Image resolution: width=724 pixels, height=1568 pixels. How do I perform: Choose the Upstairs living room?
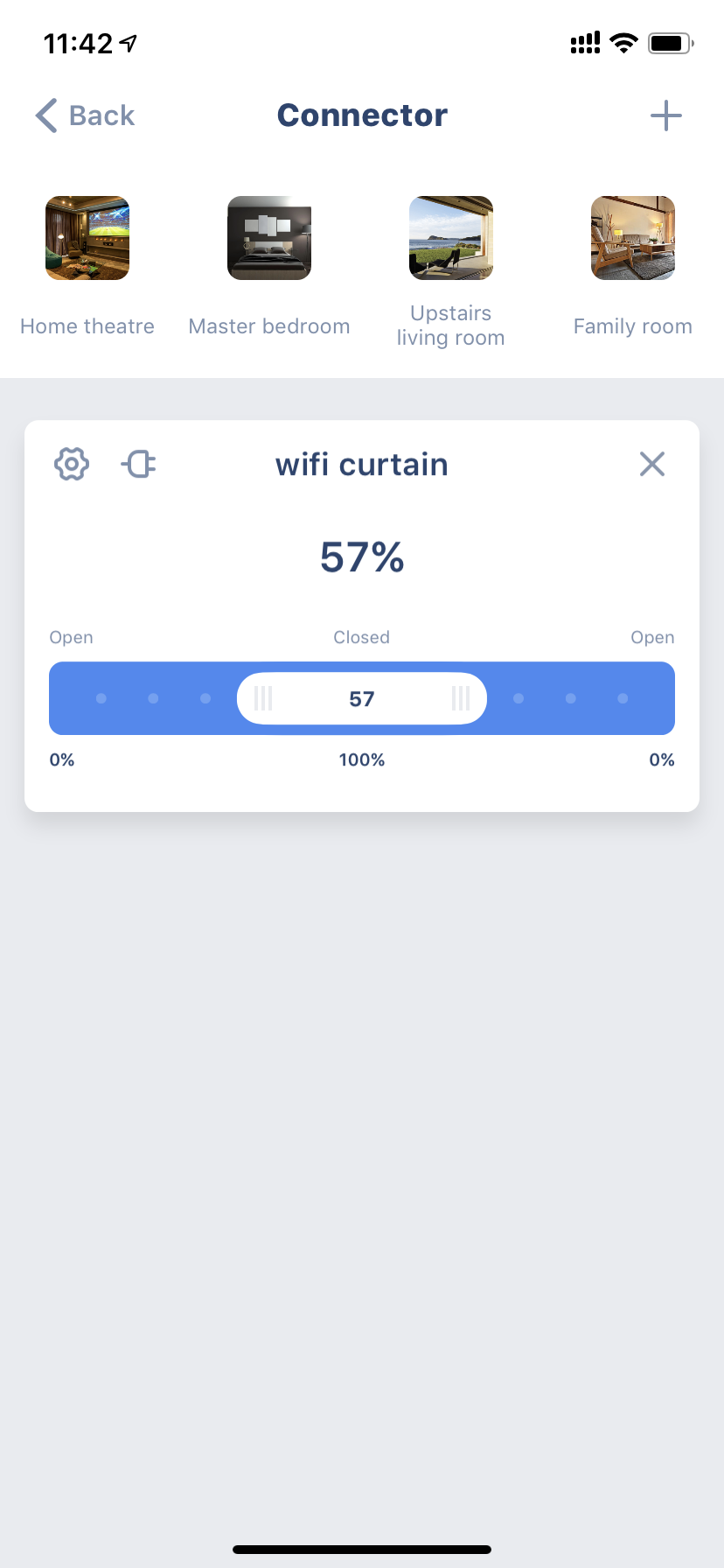[451, 272]
